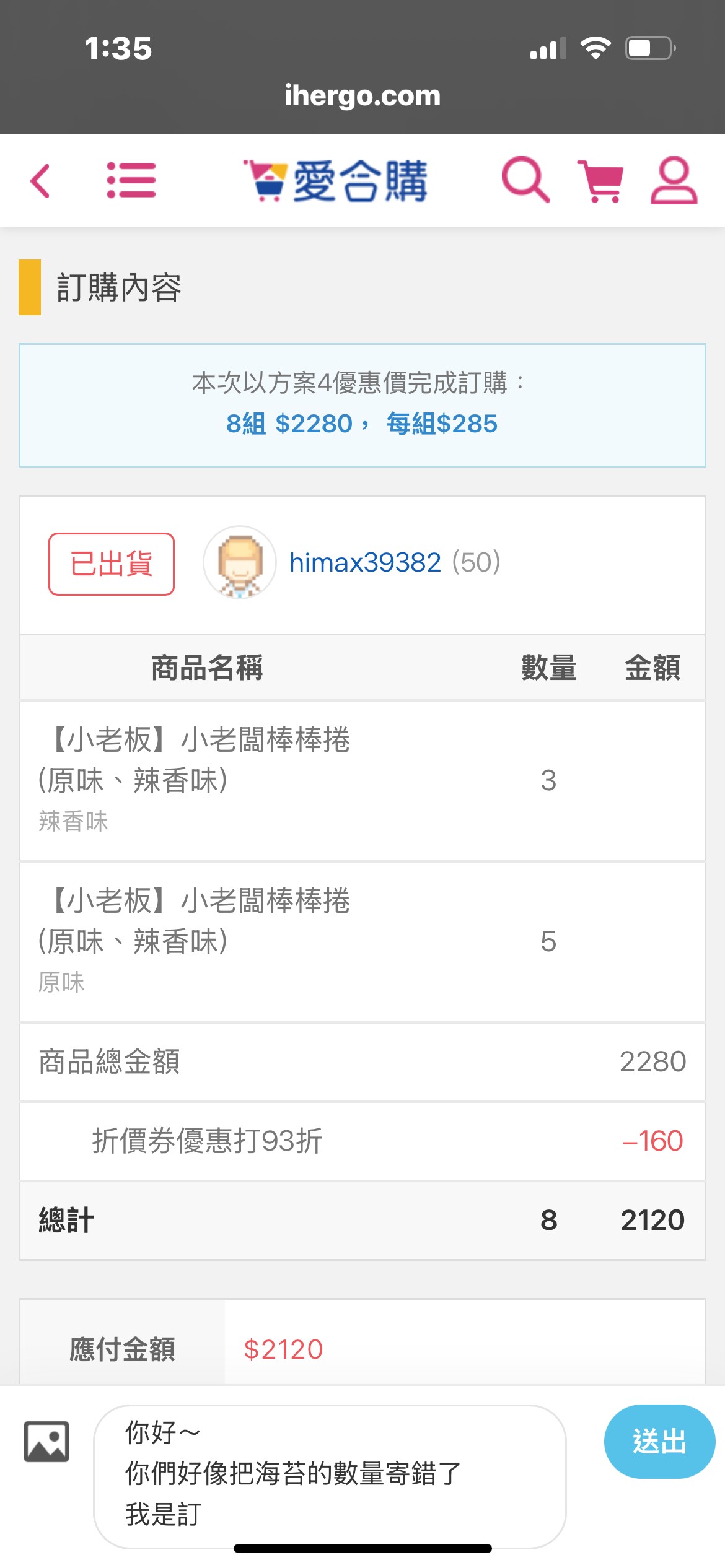The width and height of the screenshot is (725, 1568).
Task: Open the user account icon
Action: [x=674, y=180]
